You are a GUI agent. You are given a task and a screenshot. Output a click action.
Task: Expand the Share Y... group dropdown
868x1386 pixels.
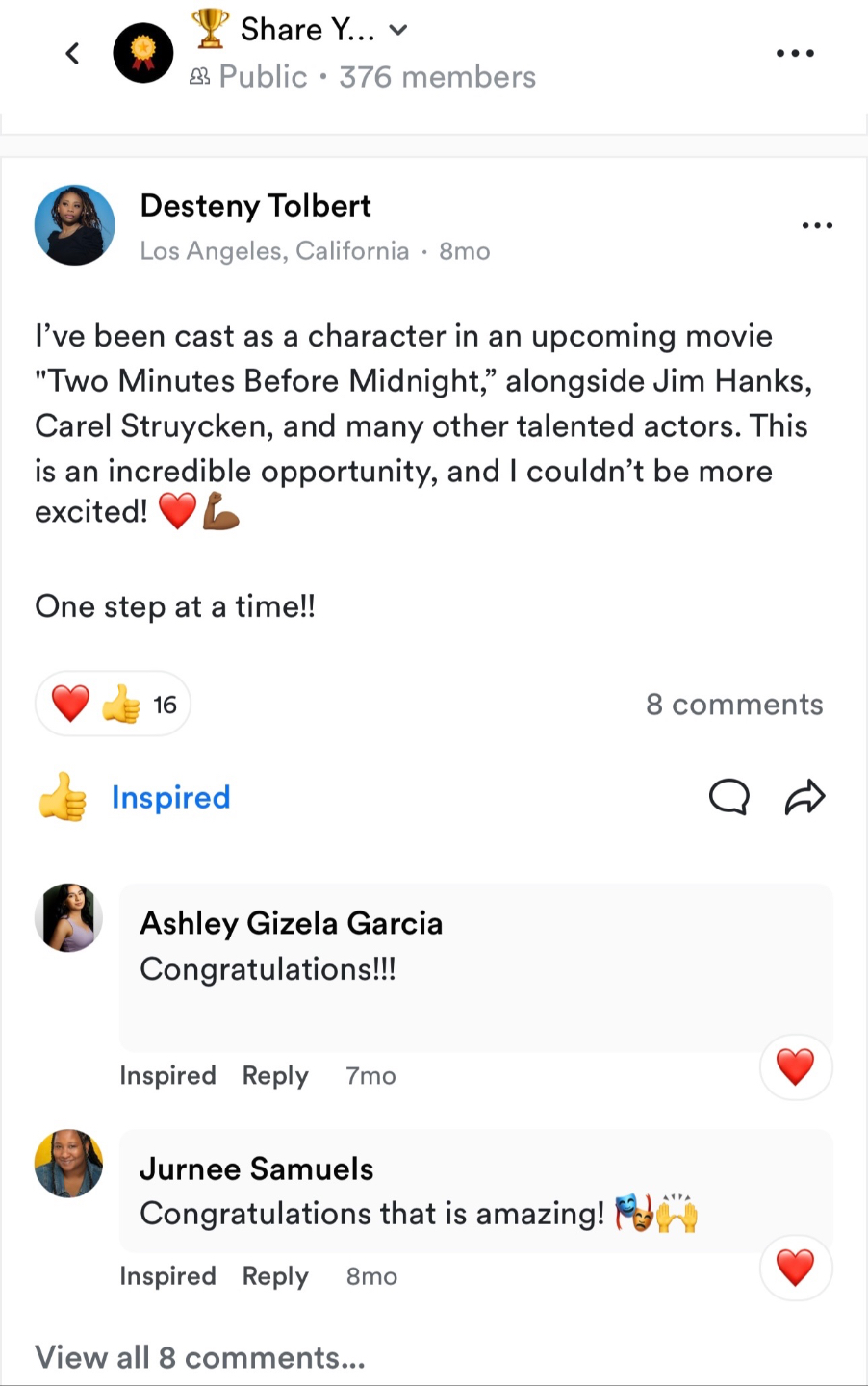(398, 31)
